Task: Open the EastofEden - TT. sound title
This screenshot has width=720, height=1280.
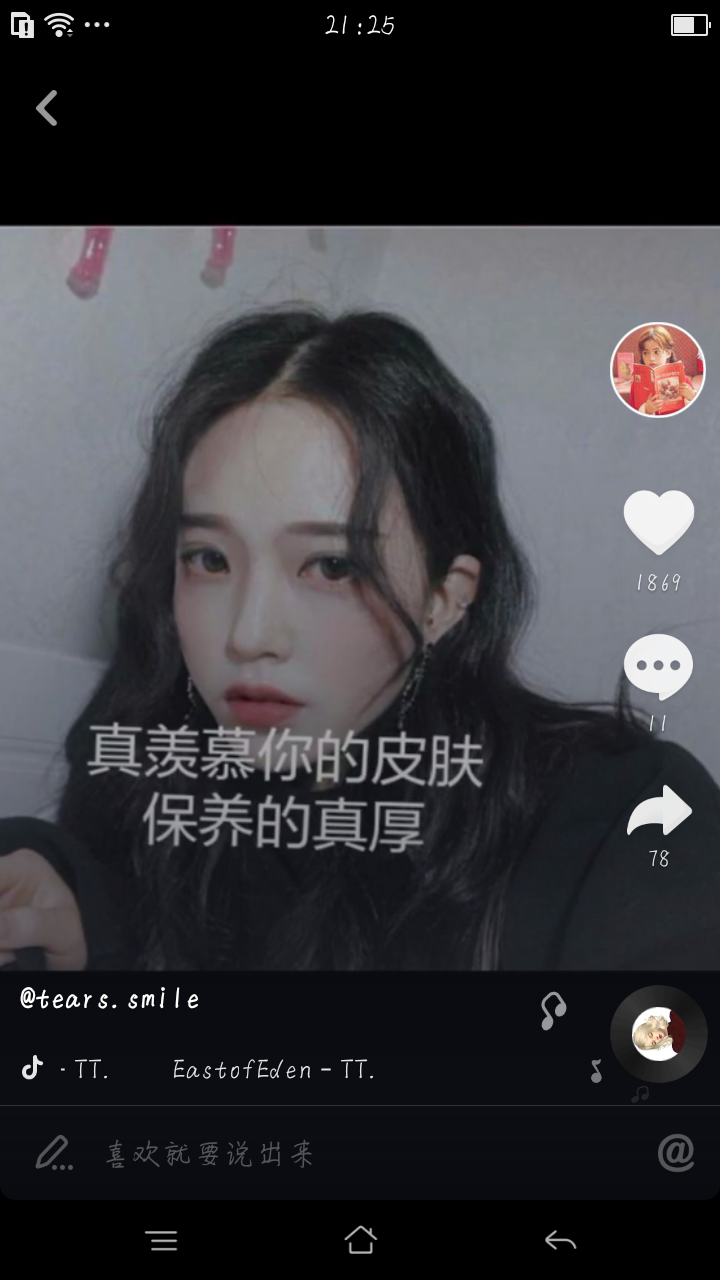Action: coord(273,1070)
